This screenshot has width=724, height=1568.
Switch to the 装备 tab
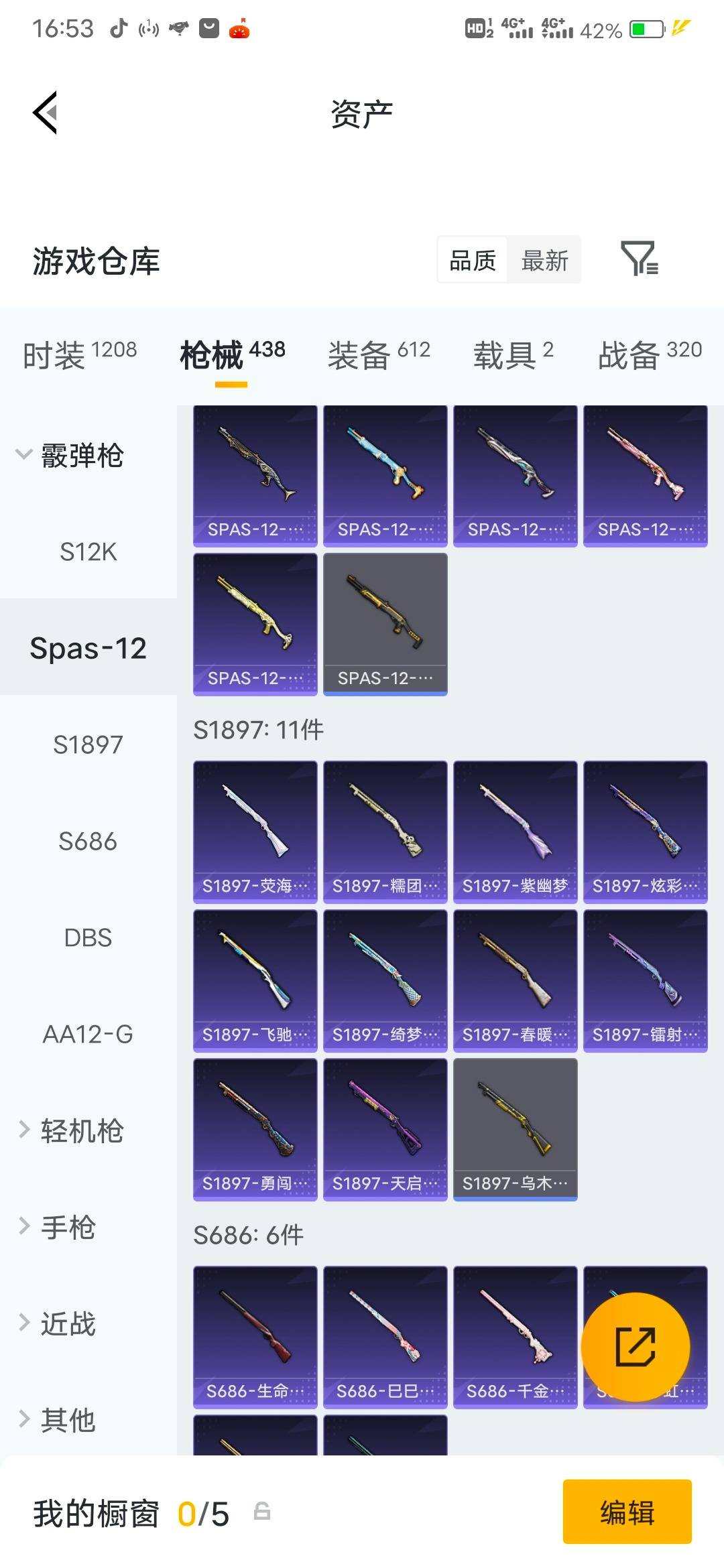coord(378,354)
